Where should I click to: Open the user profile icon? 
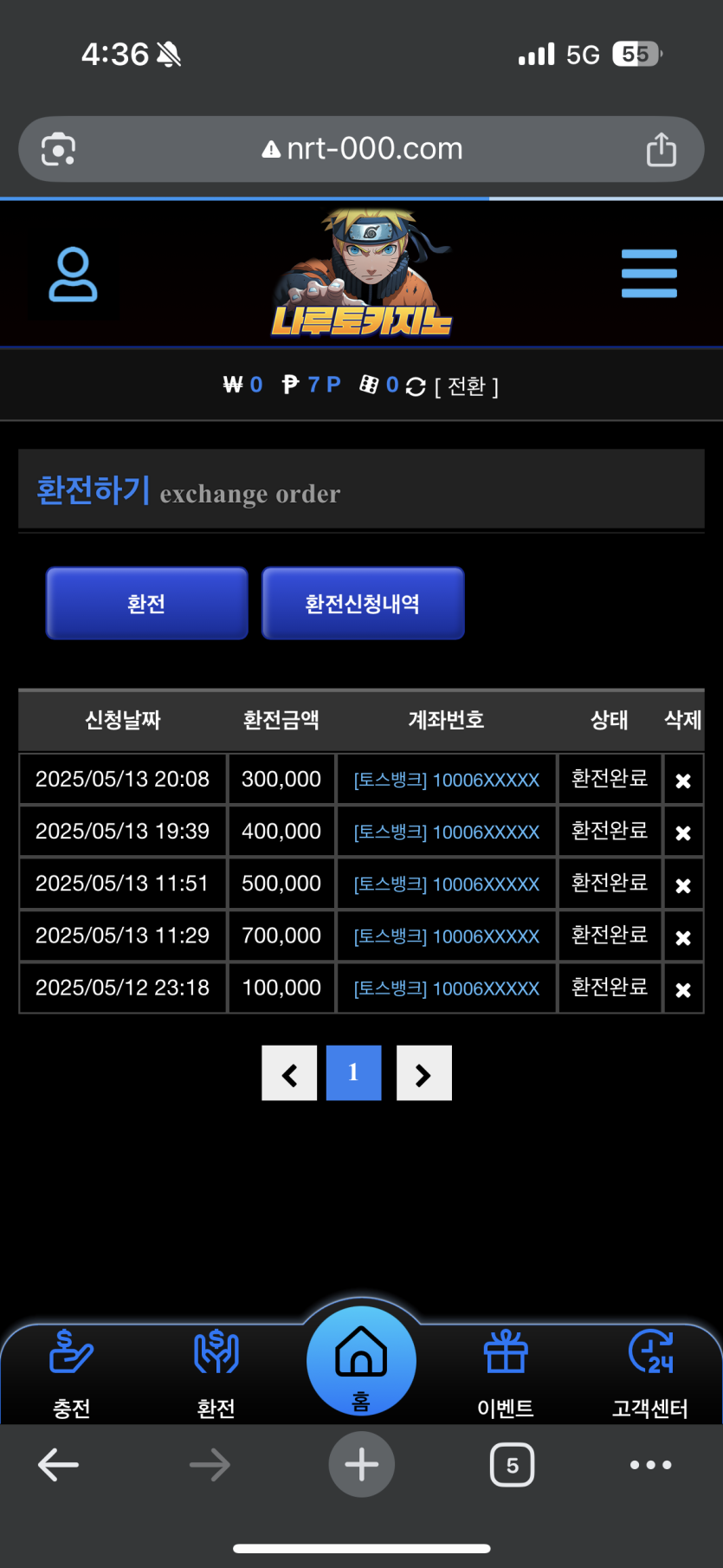tap(73, 275)
